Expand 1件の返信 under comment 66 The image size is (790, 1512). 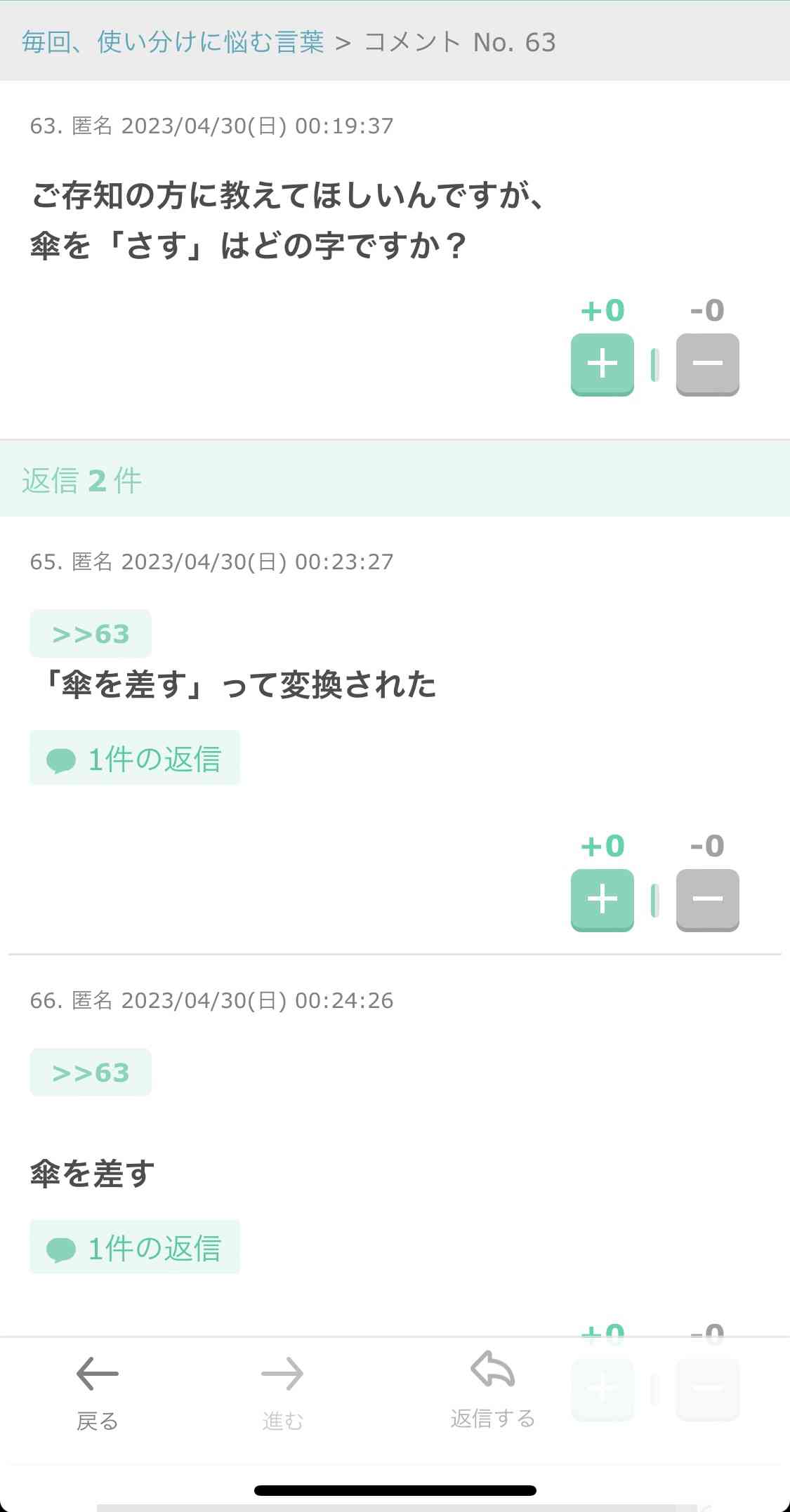click(x=135, y=1247)
